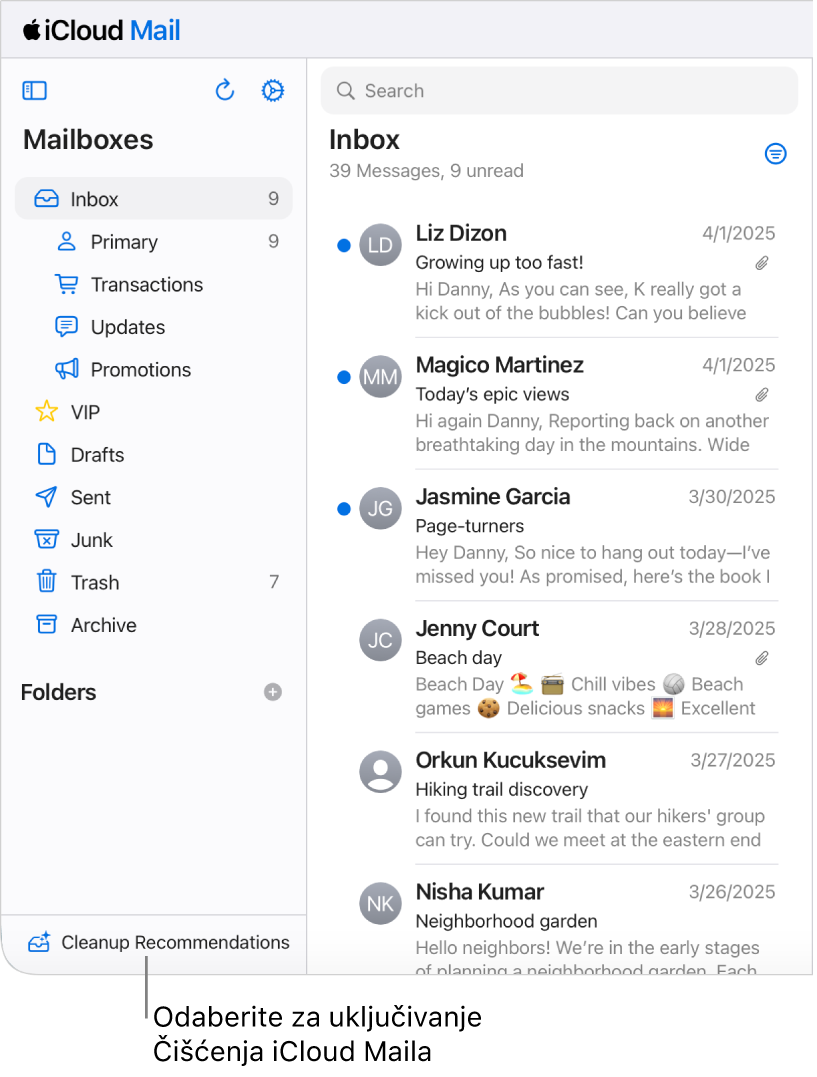The width and height of the screenshot is (817, 1077).
Task: Tap the Search field
Action: point(559,91)
